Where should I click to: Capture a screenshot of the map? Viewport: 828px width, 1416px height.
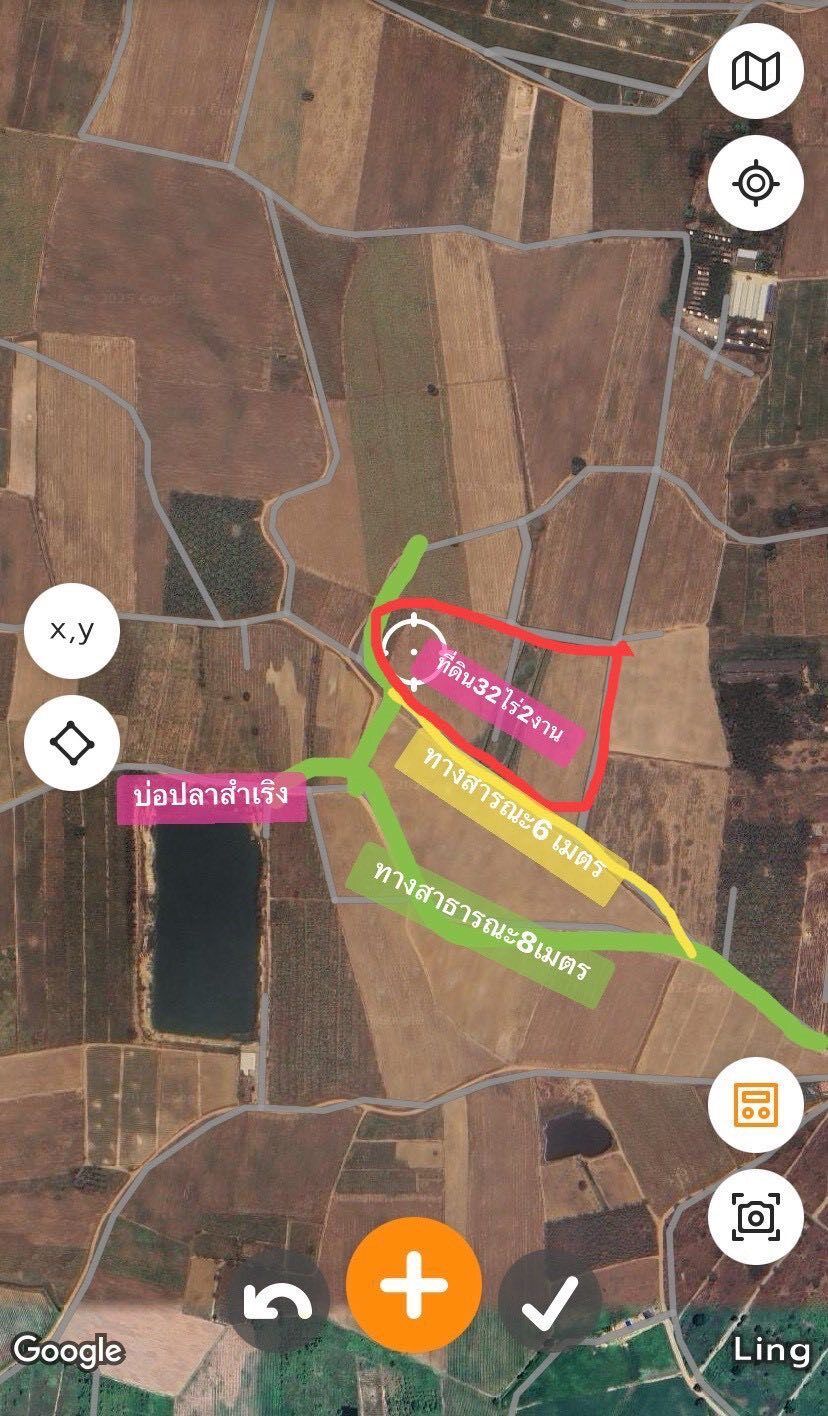pos(756,1217)
